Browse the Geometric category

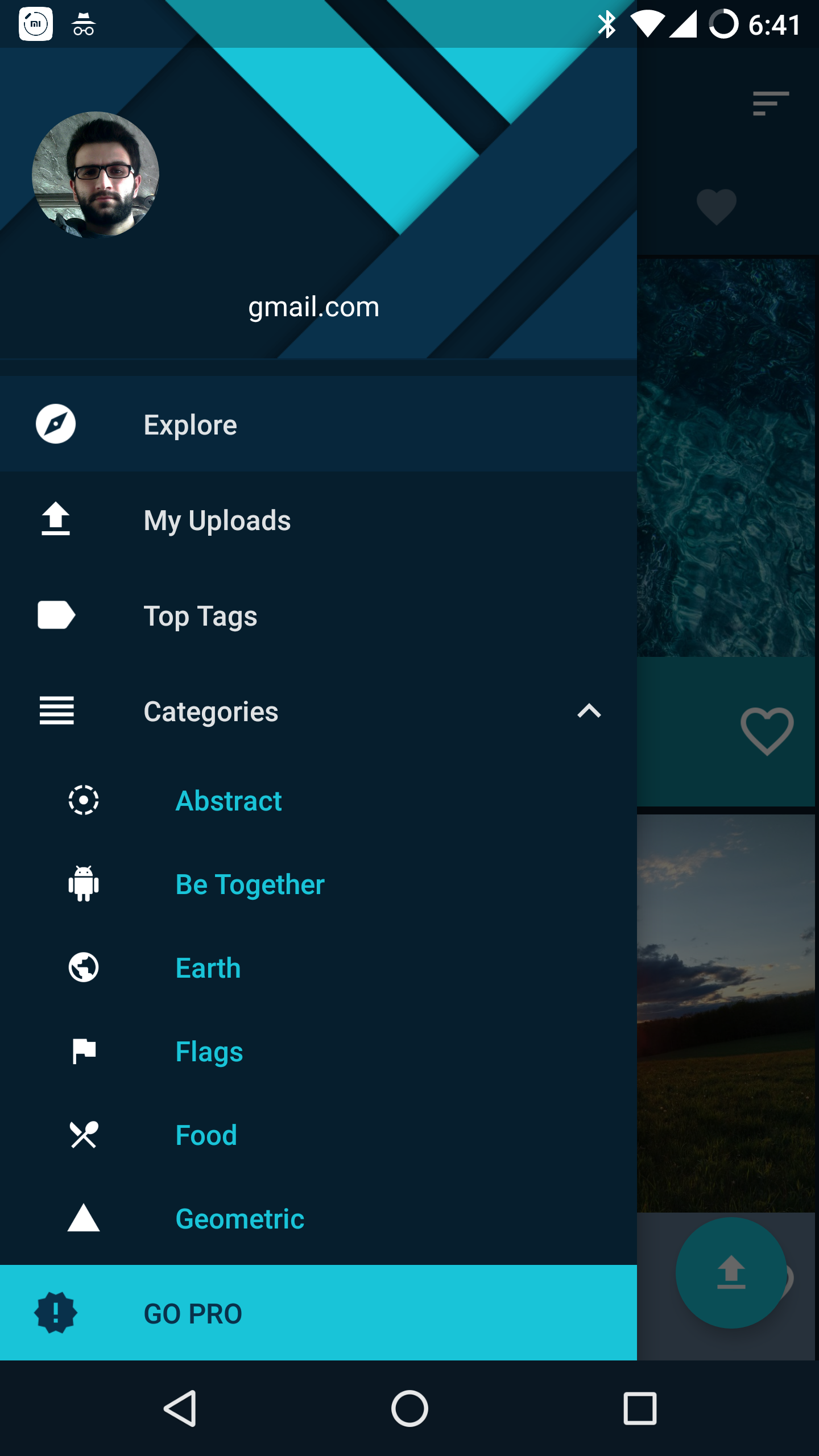click(x=239, y=1219)
